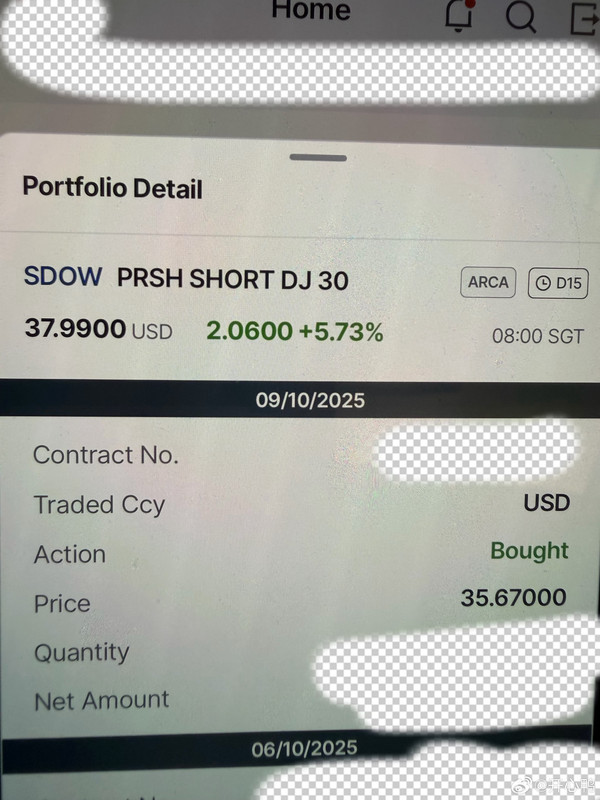The width and height of the screenshot is (600, 800).
Task: Open the notifications bell
Action: pyautogui.click(x=459, y=17)
